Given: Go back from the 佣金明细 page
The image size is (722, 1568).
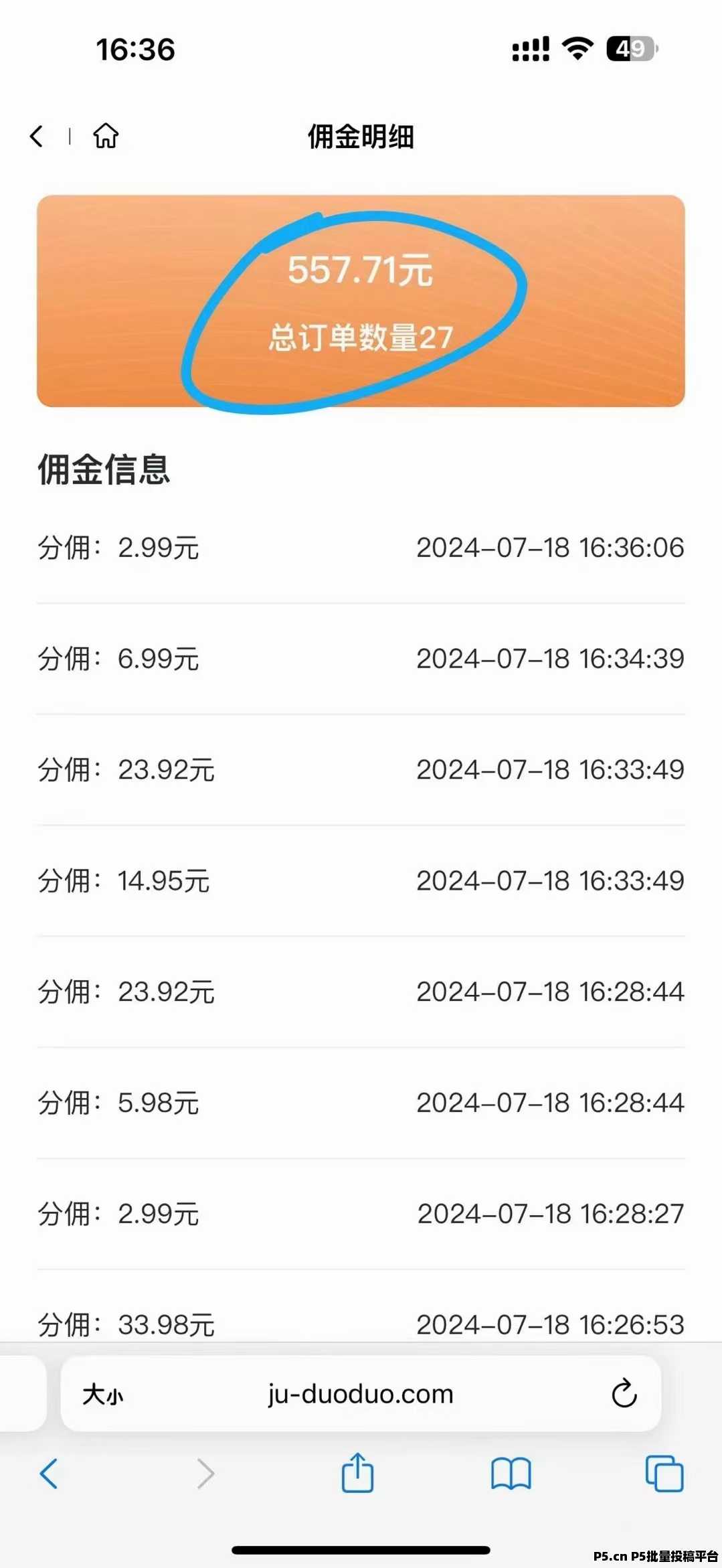Looking at the screenshot, I should (x=37, y=137).
